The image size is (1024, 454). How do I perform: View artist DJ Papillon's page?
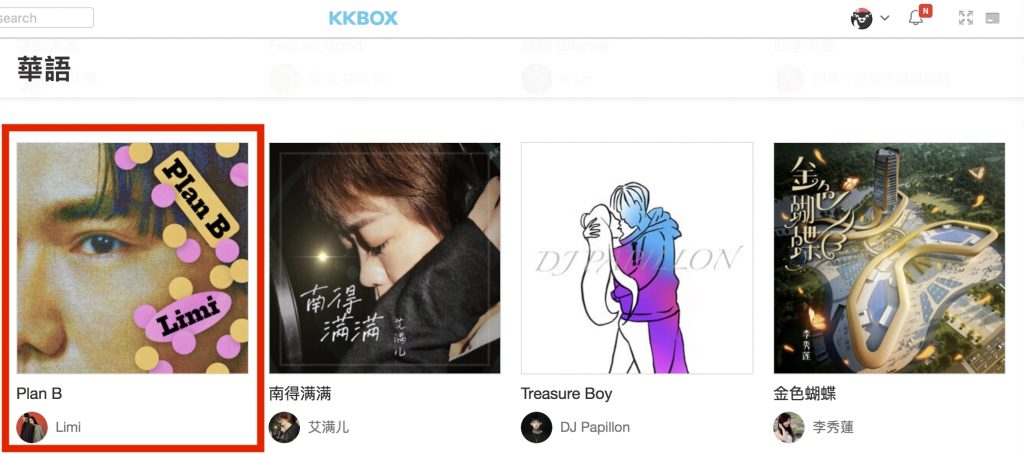[594, 427]
